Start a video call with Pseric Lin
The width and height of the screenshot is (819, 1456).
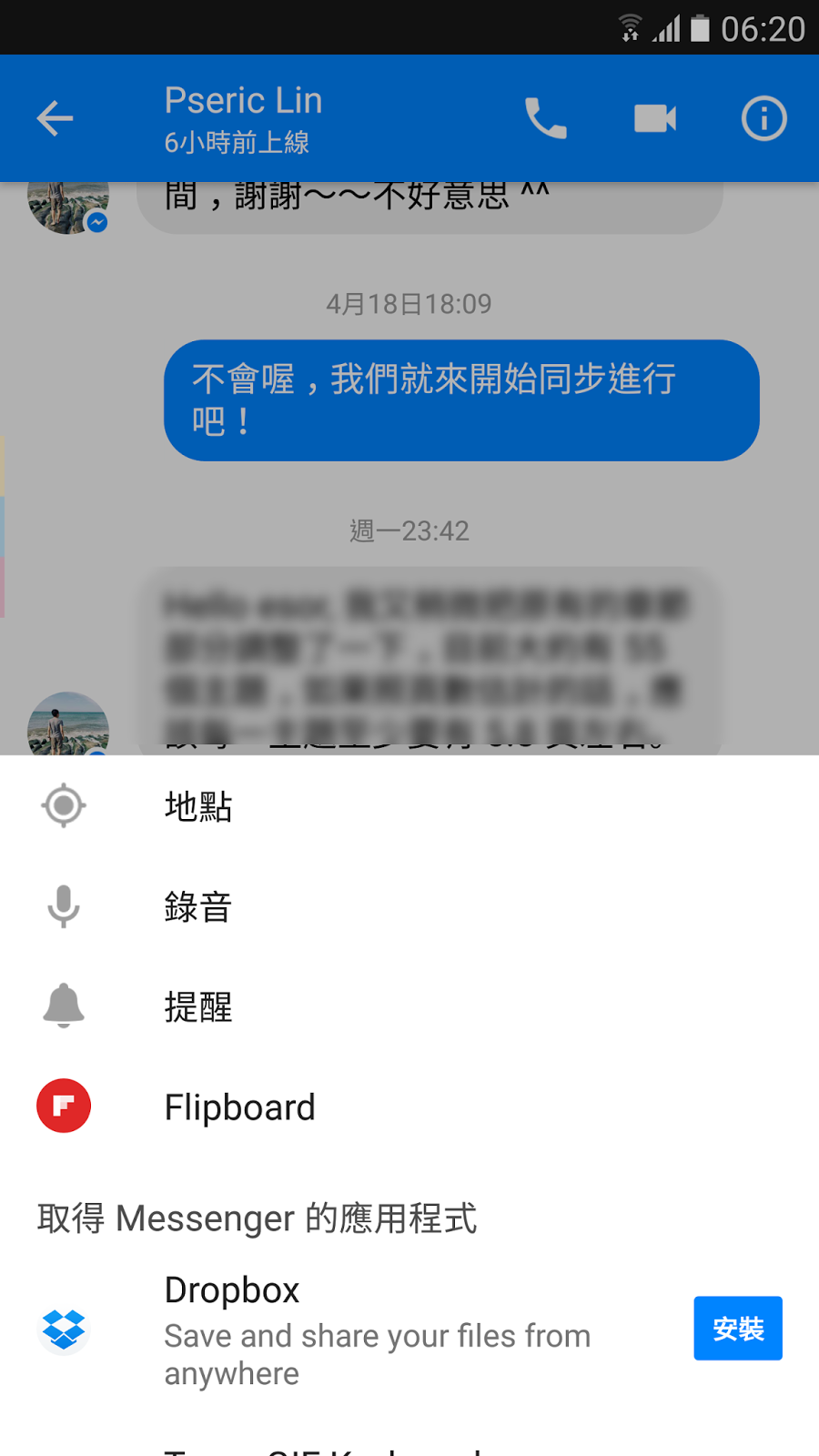pos(655,118)
